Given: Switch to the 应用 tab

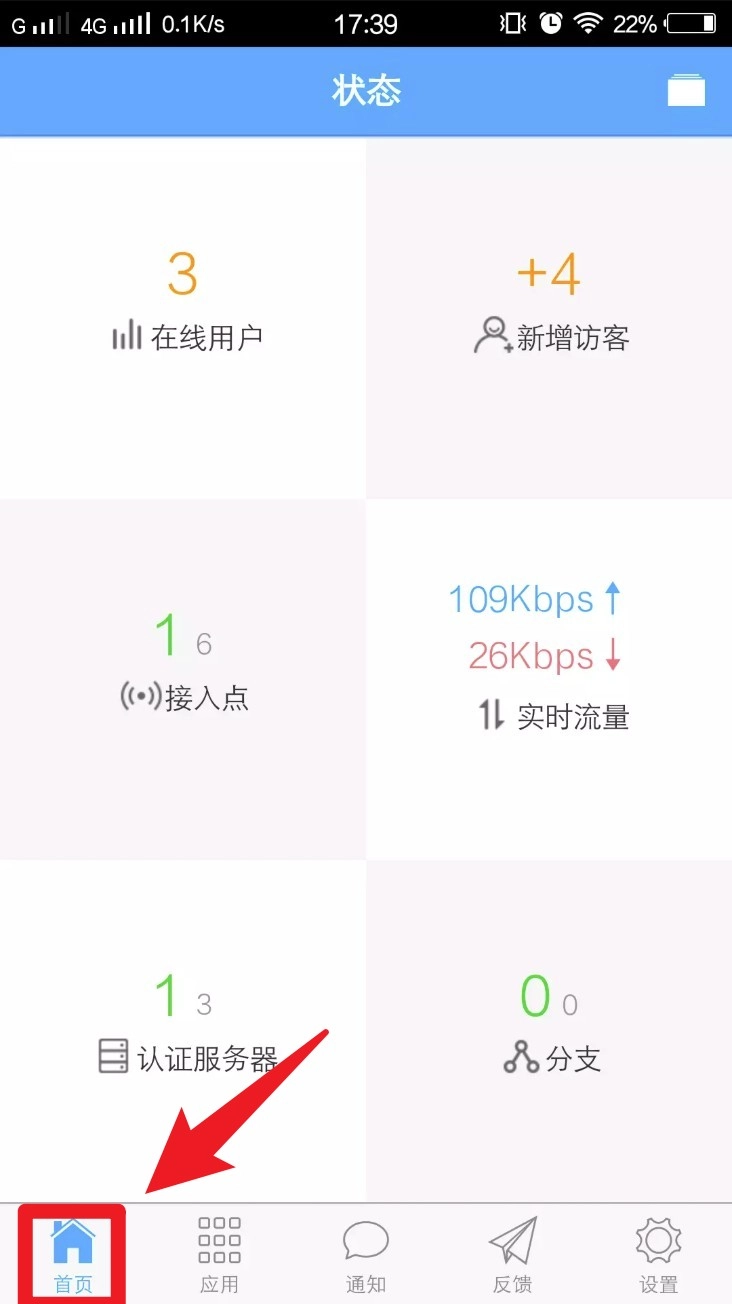Looking at the screenshot, I should (219, 1254).
